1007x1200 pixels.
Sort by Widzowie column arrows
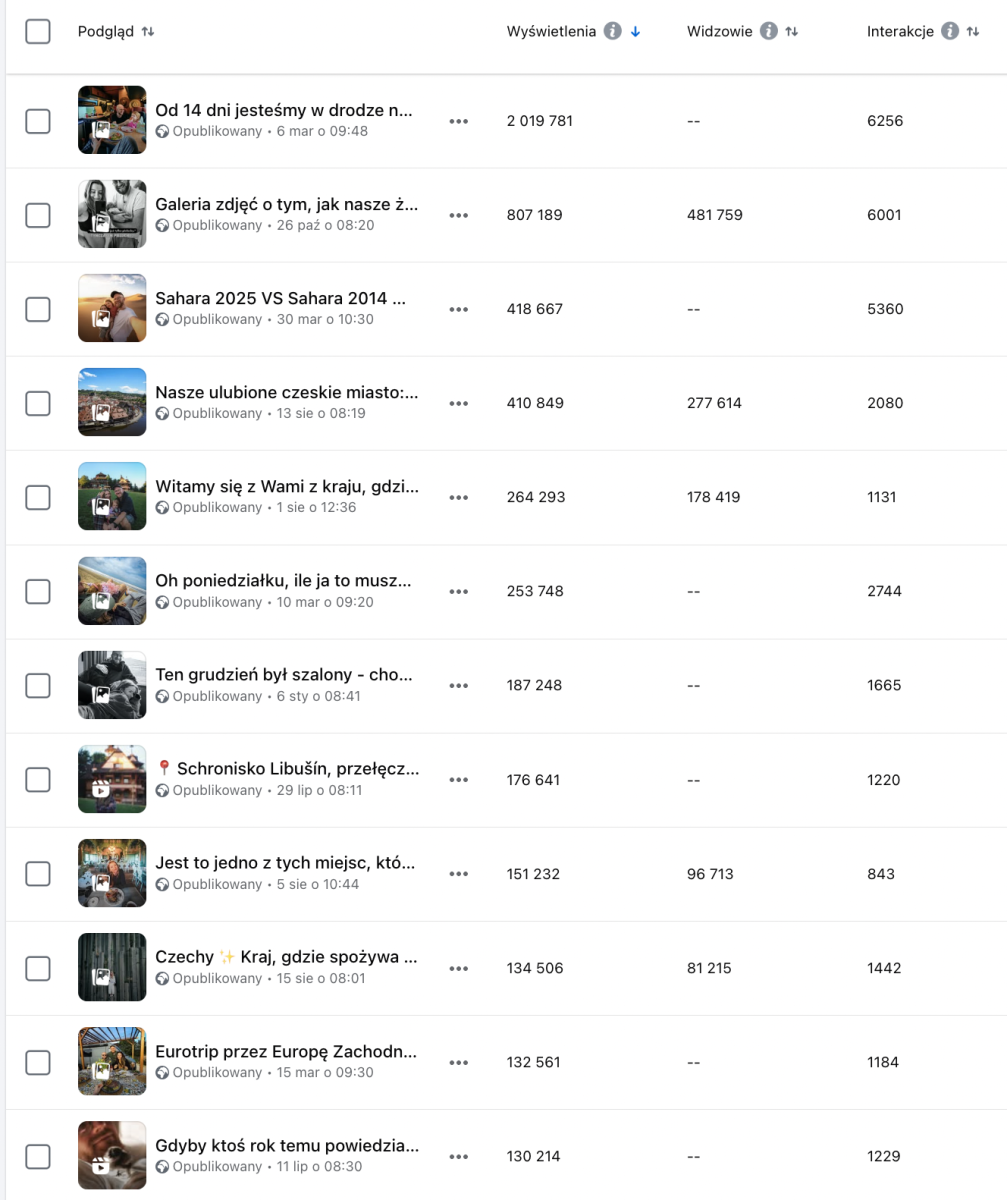[791, 32]
